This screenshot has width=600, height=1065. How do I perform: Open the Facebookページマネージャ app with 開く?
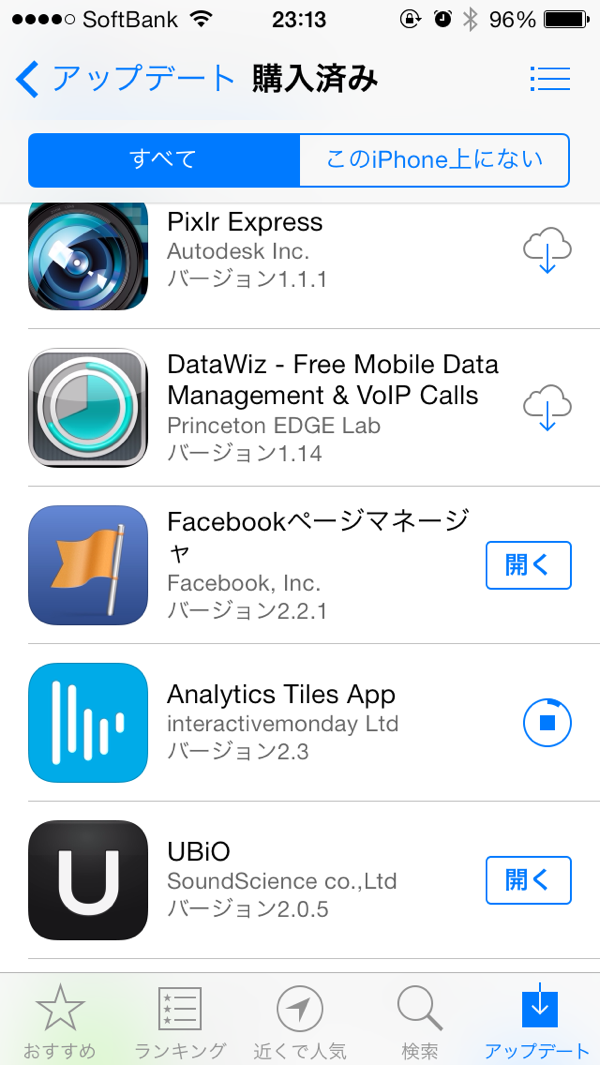pyautogui.click(x=529, y=565)
